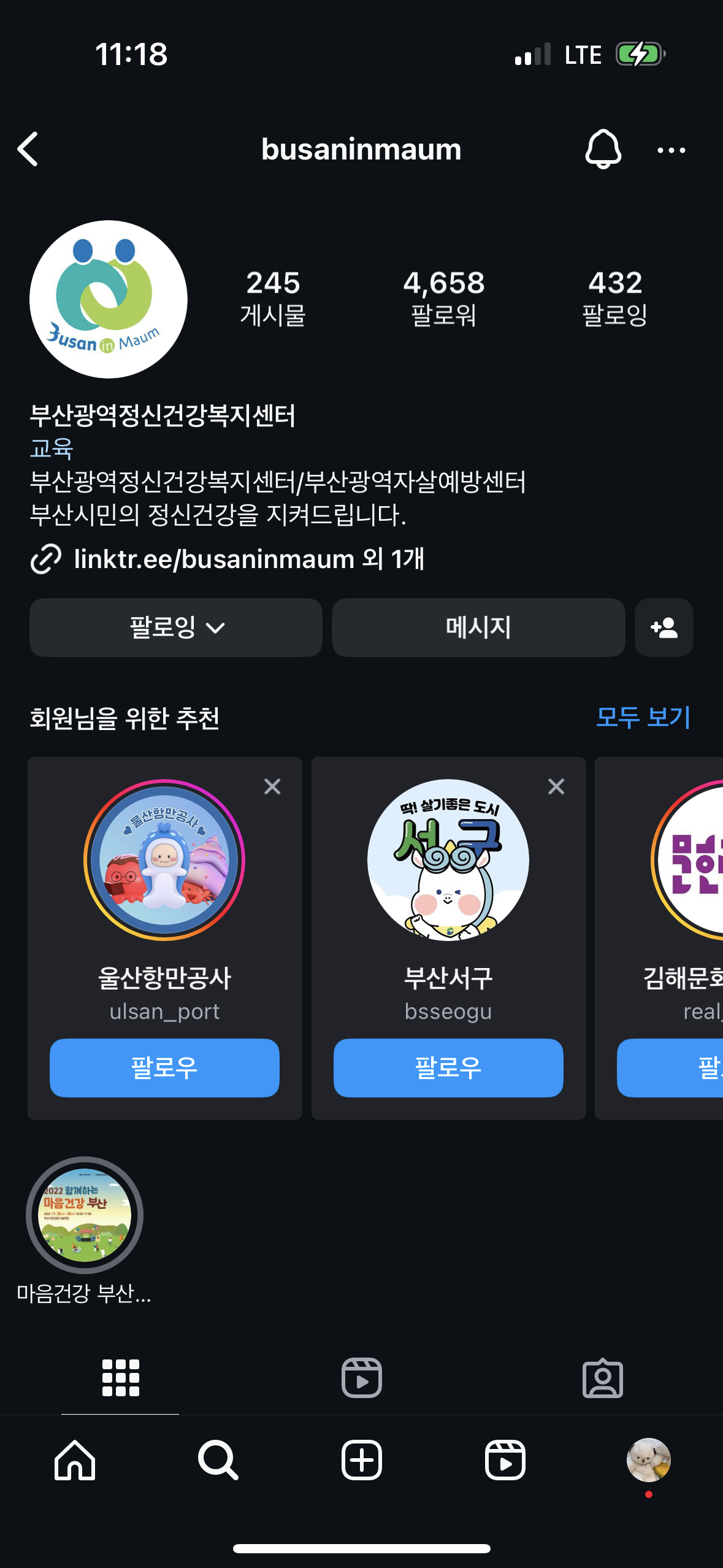Open the 마음건강 부산 story highlight
This screenshot has height=1568, width=723.
pos(85,1215)
